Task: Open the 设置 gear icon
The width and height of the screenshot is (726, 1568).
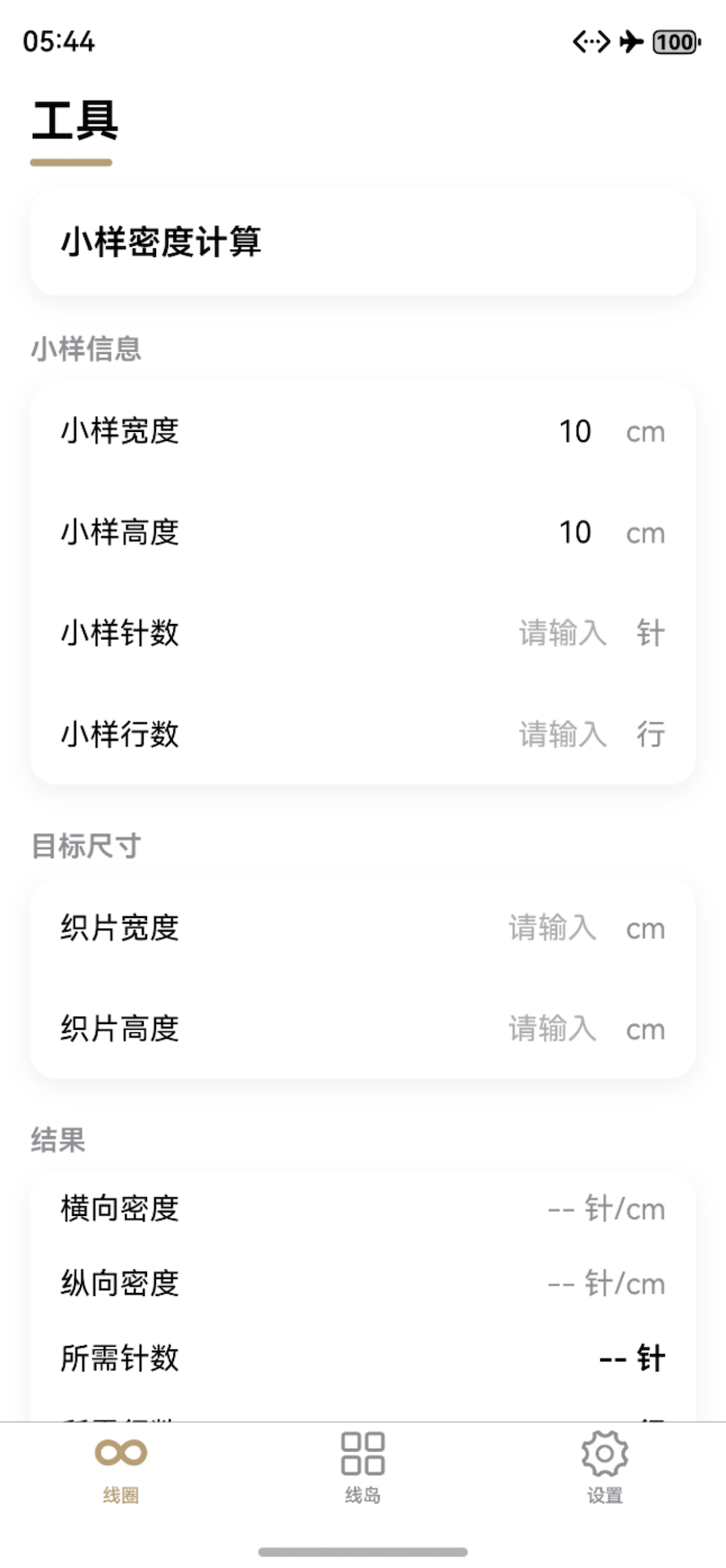Action: tap(604, 1448)
